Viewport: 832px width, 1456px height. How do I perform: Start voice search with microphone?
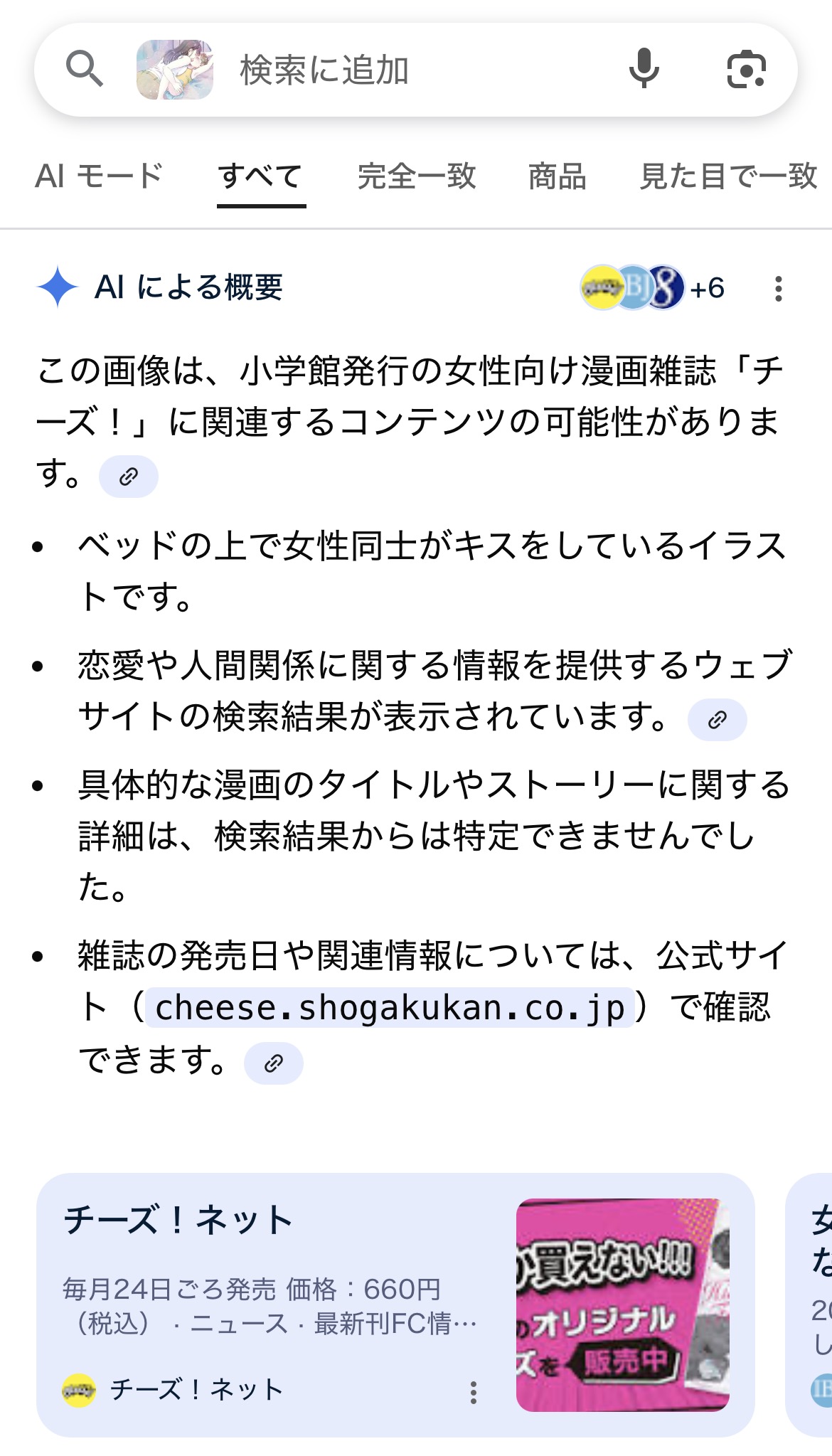click(644, 70)
